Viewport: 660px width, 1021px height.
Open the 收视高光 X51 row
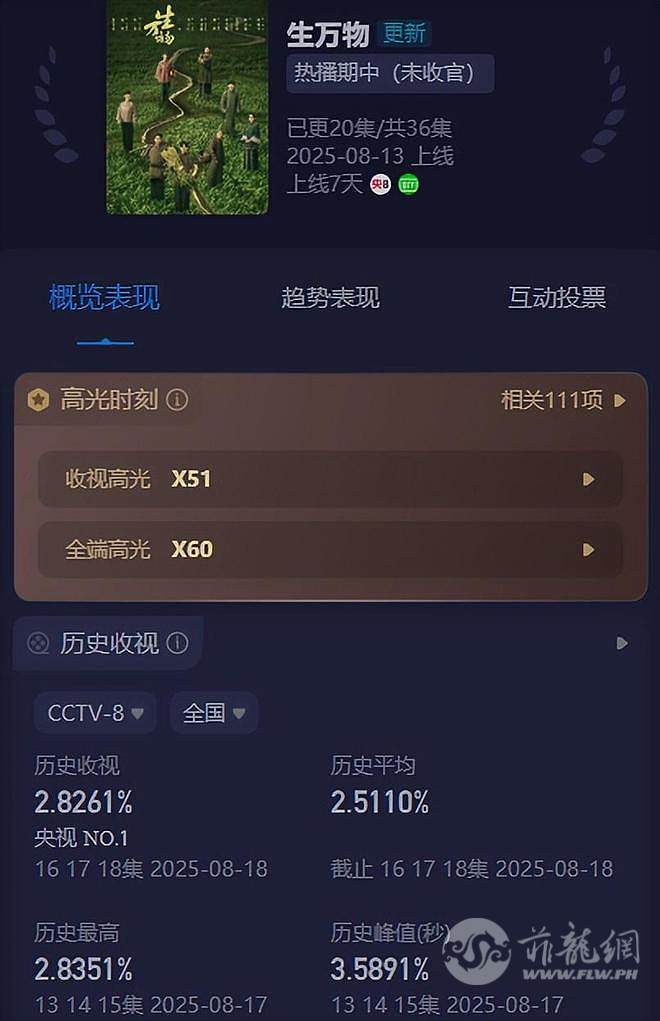tap(330, 479)
